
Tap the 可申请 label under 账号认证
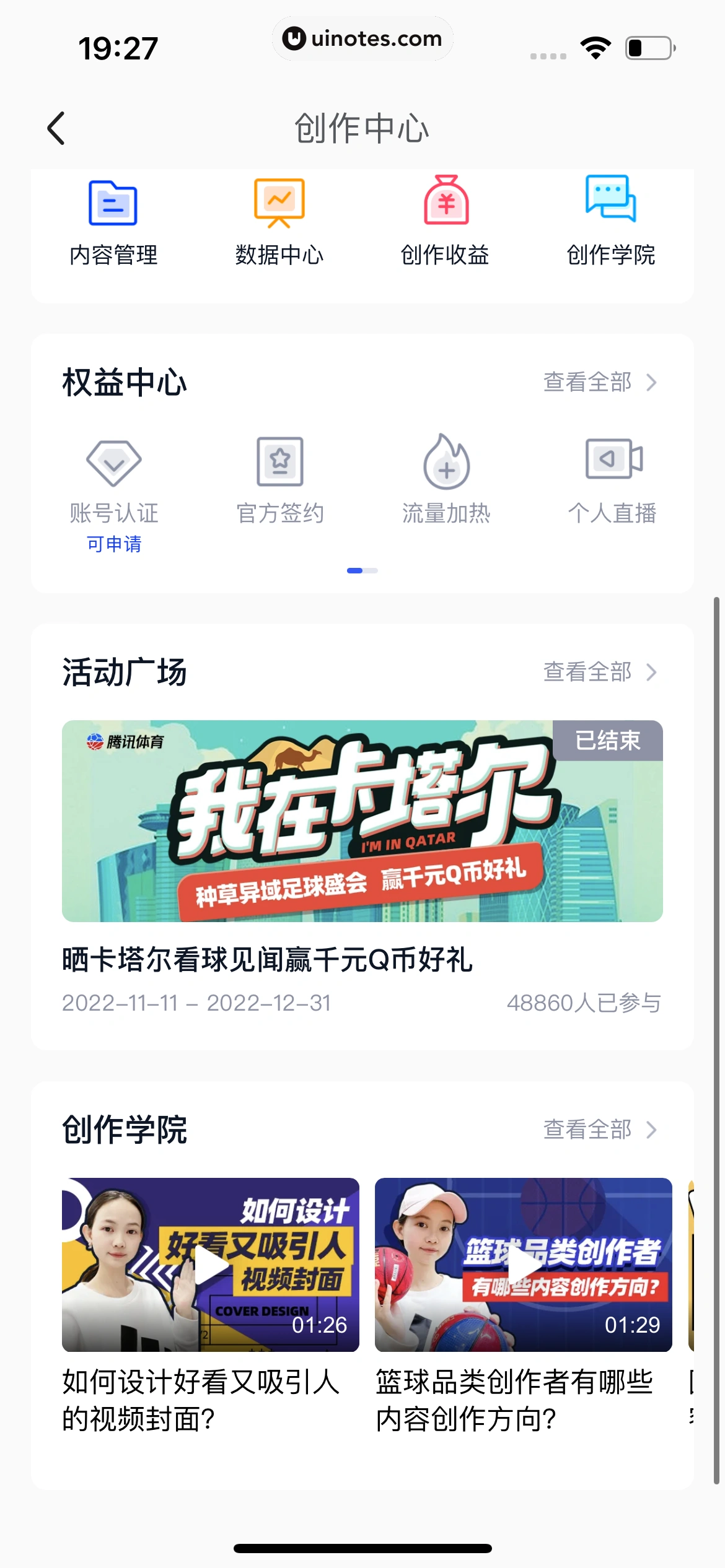point(114,544)
